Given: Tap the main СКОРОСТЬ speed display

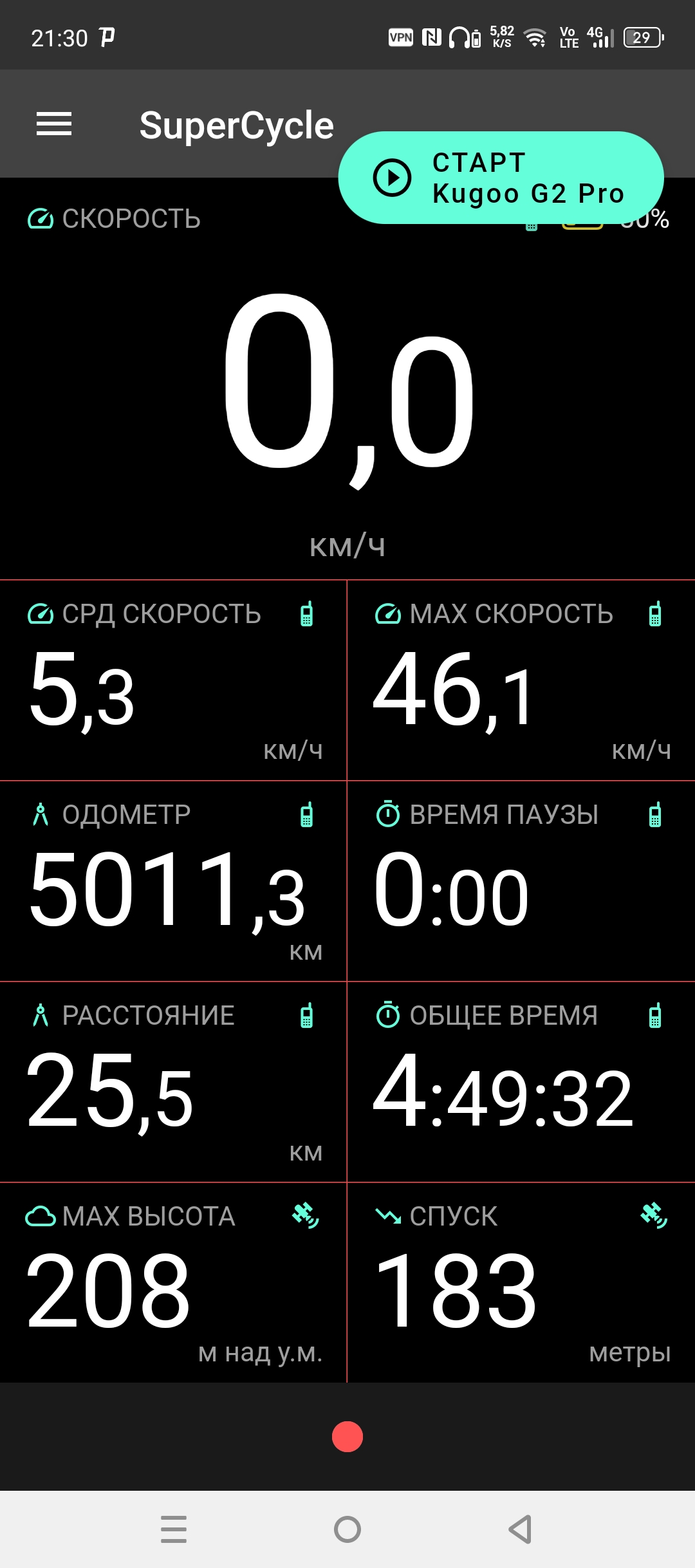Looking at the screenshot, I should point(347,386).
